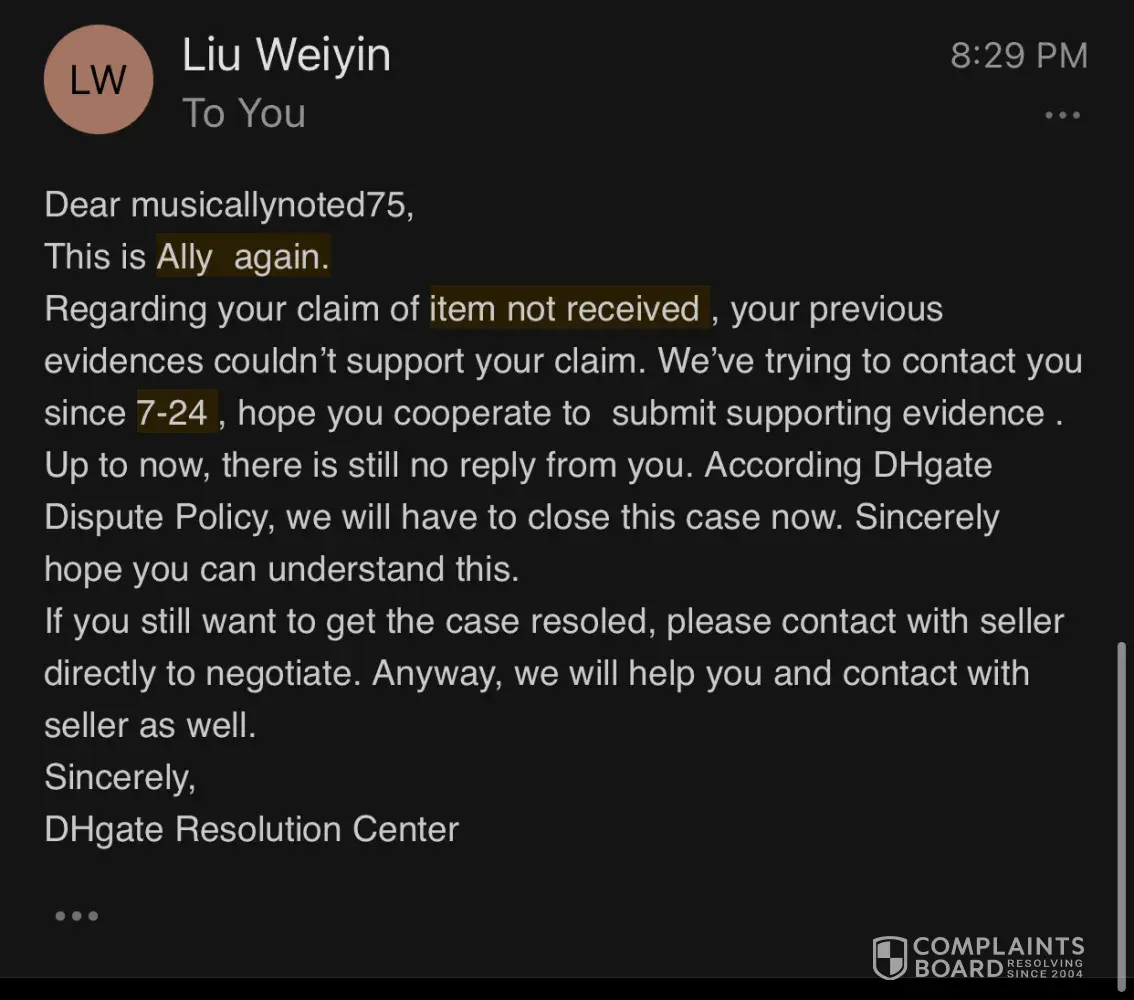
Task: Open the message options three-dot menu
Action: 1062,116
